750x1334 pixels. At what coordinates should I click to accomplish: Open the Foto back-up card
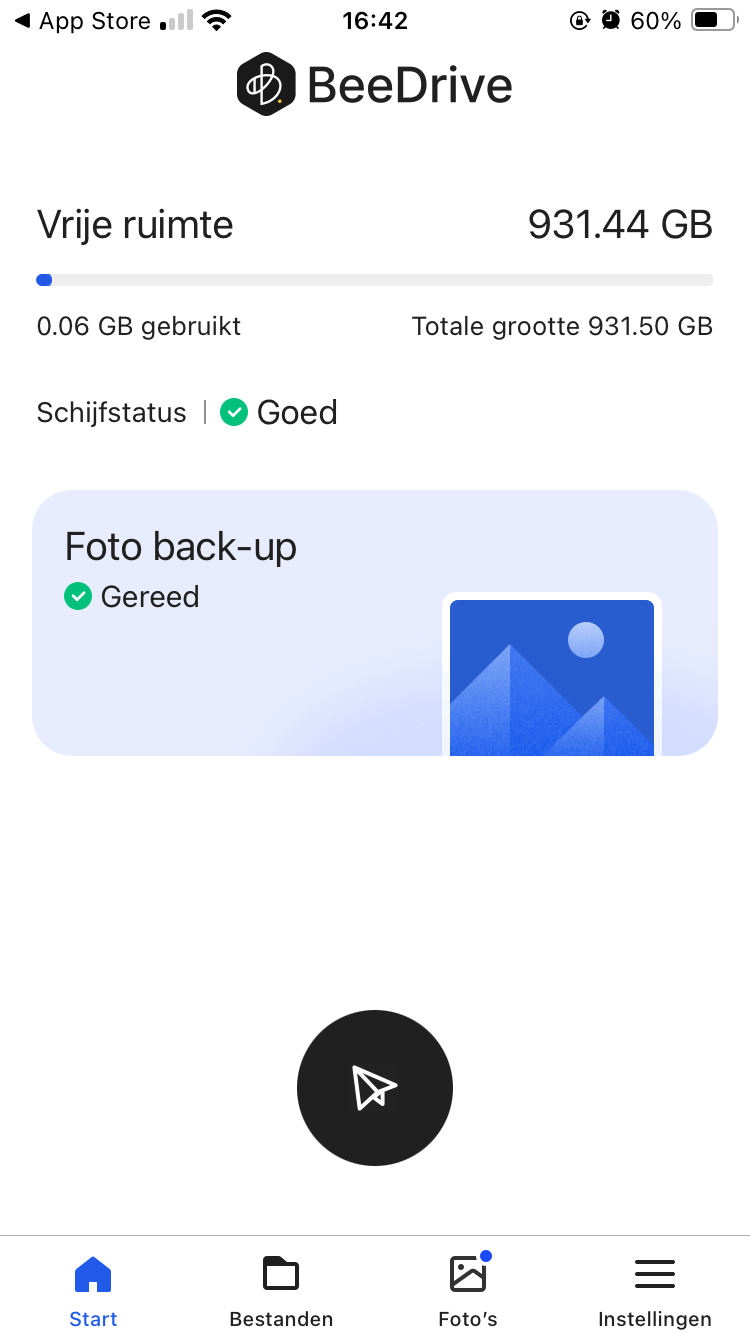tap(374, 622)
